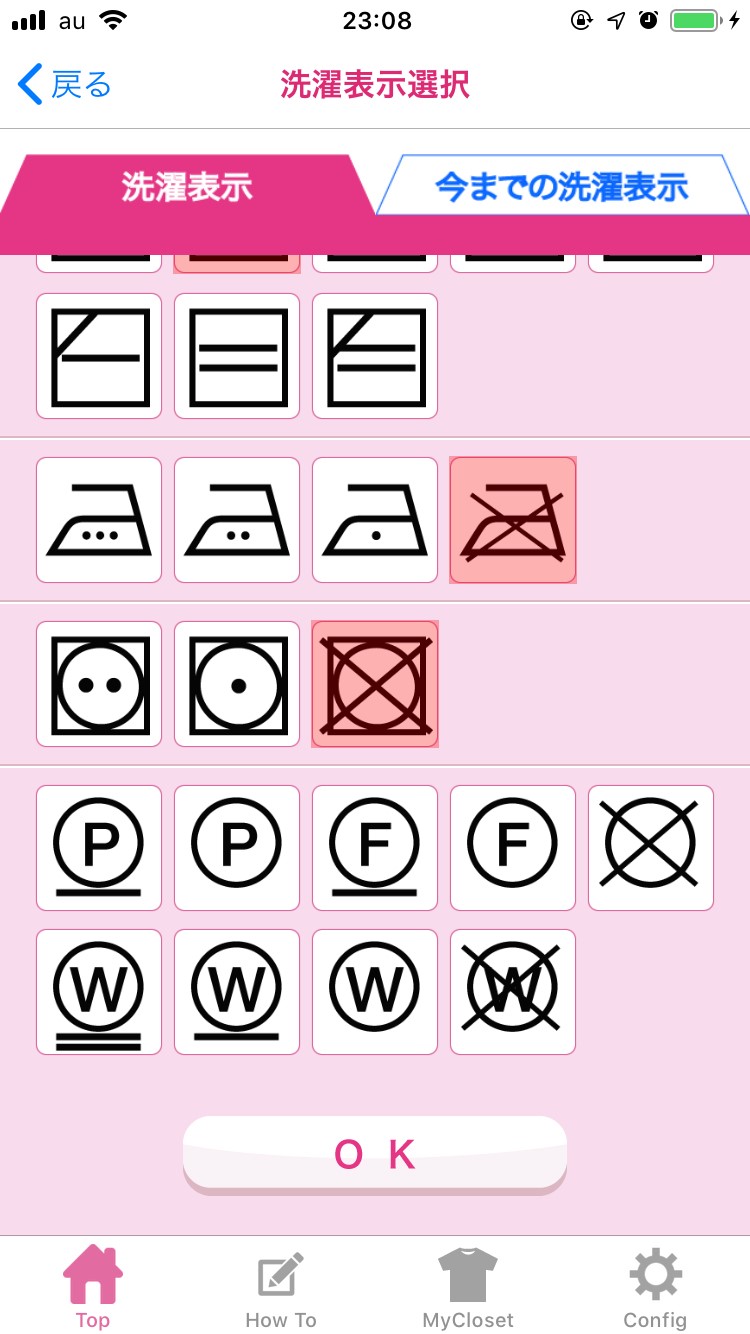
Task: Choose the two-dot tumble dry symbol
Action: pyautogui.click(x=99, y=684)
